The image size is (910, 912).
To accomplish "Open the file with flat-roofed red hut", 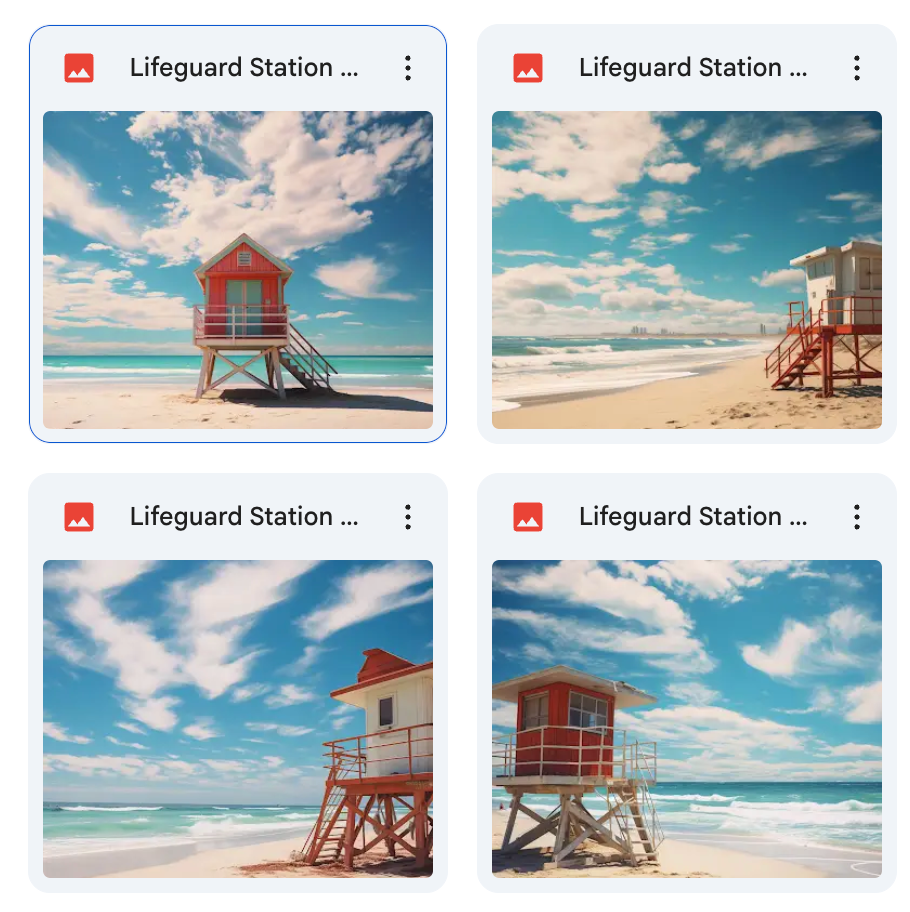I will [686, 718].
